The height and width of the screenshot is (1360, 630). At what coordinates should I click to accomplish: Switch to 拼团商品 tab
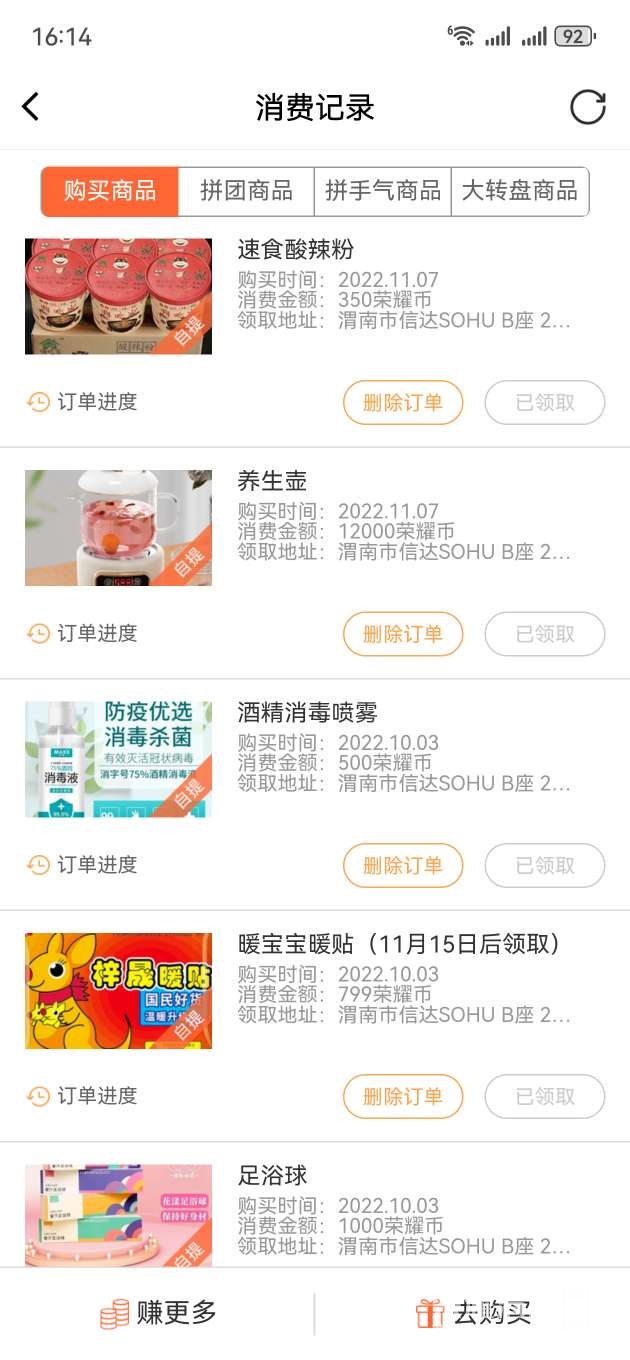(246, 191)
